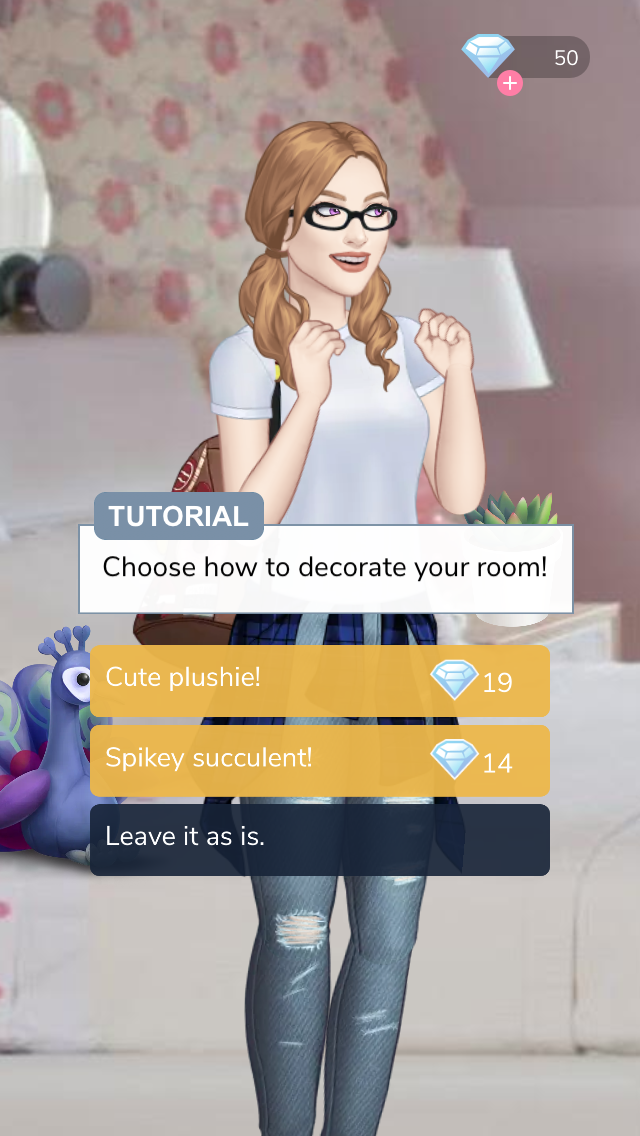Screen dimensions: 640x1136
Task: Pick Leave it as is
Action: [x=320, y=840]
